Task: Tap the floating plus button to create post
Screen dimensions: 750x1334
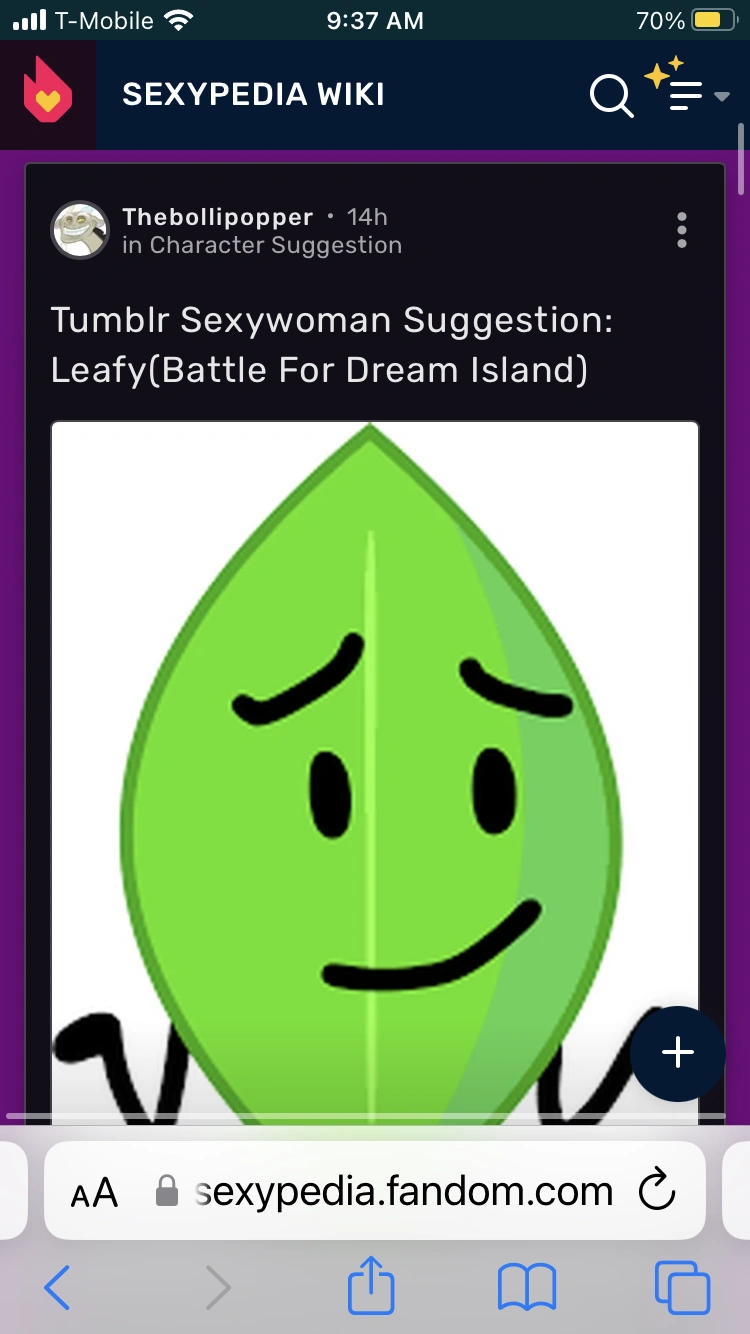Action: point(678,1053)
